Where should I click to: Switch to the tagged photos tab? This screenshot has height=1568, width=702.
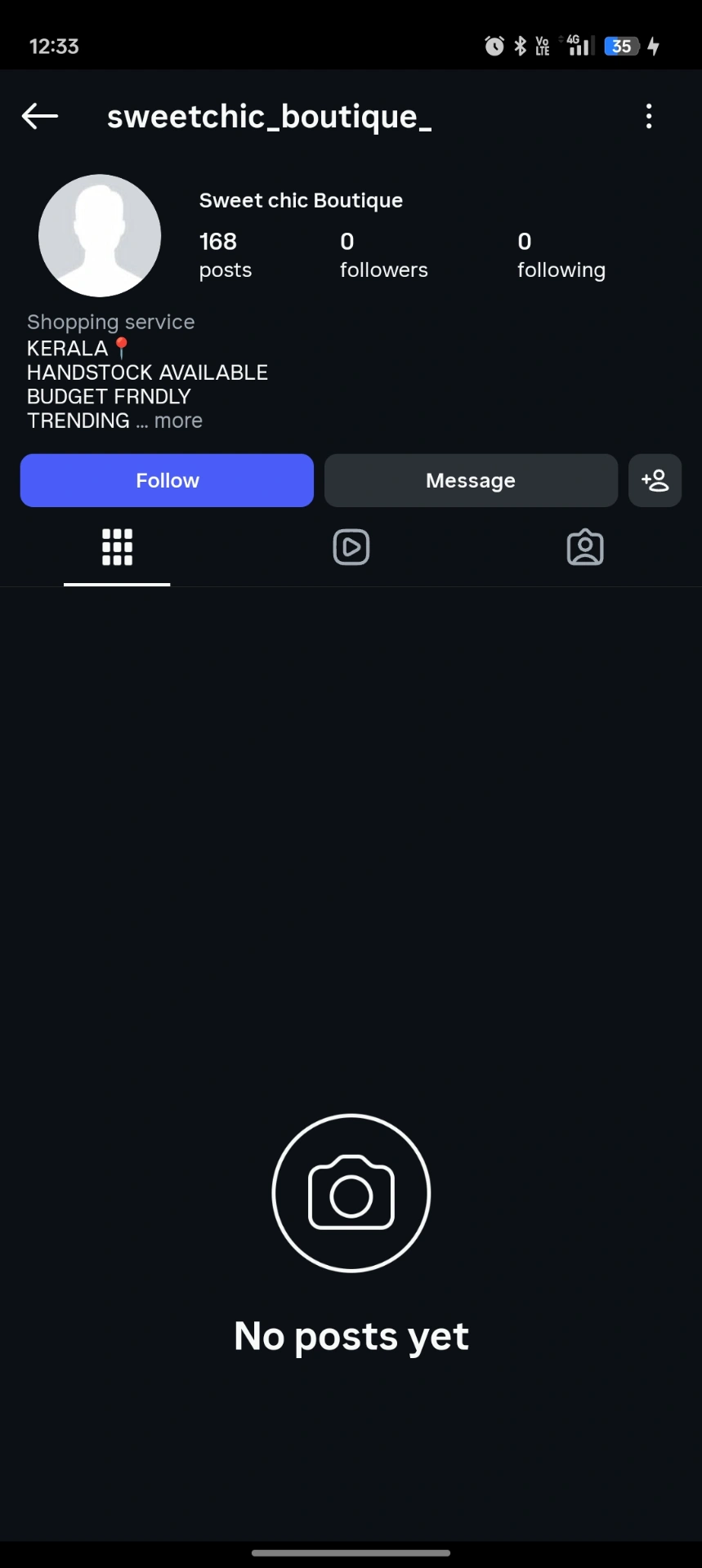pyautogui.click(x=585, y=547)
